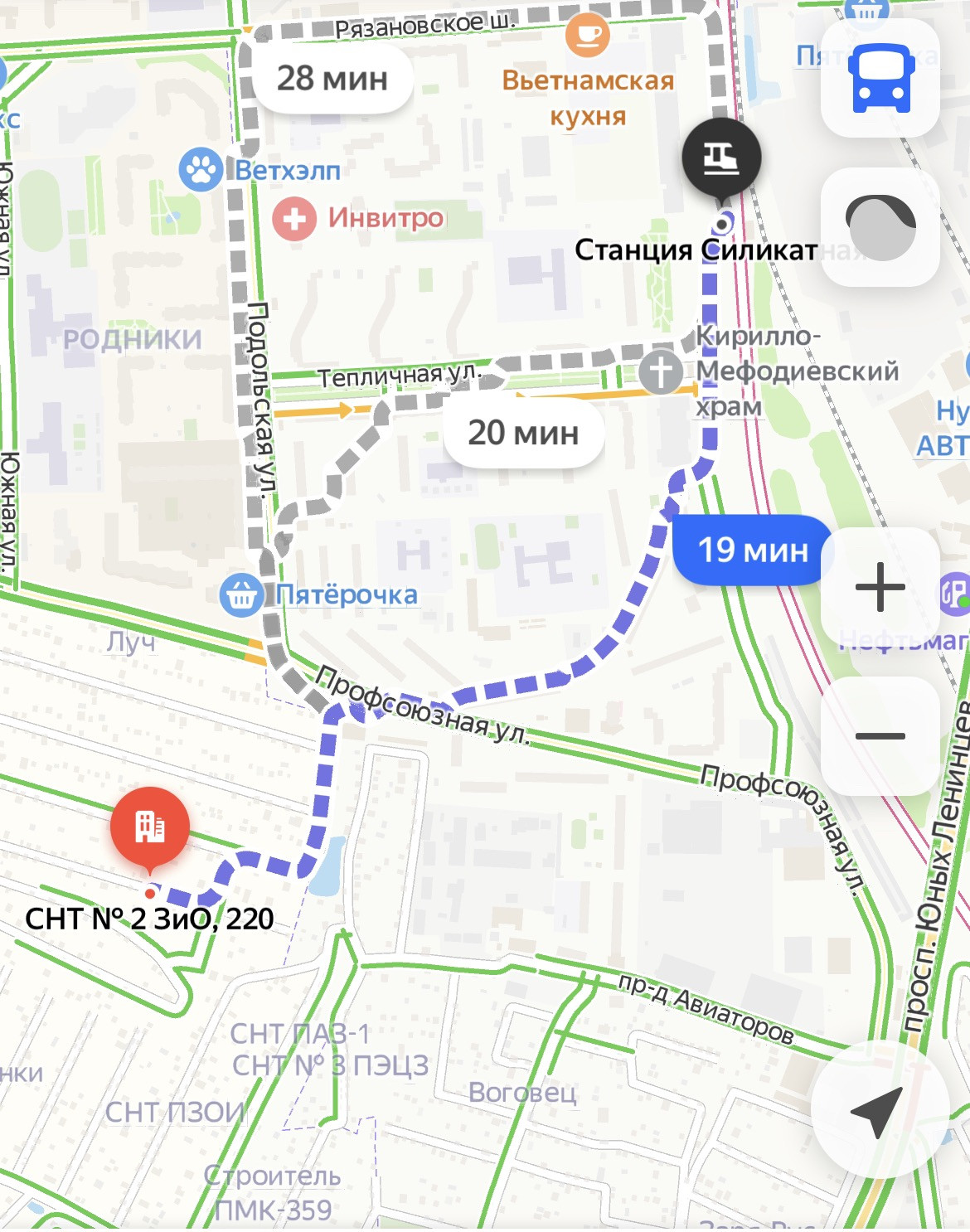970x1232 pixels.
Task: Select the 19 мин route bubble
Action: [752, 550]
